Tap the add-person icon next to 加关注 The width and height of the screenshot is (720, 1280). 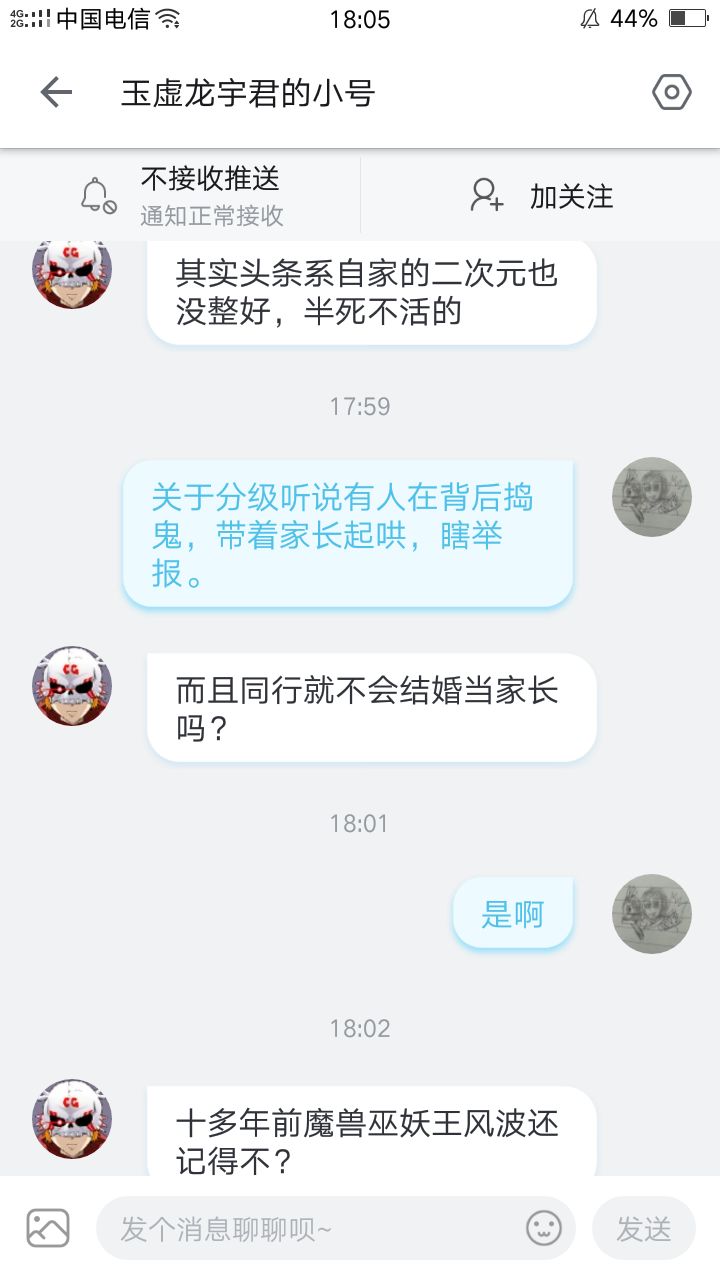[487, 196]
